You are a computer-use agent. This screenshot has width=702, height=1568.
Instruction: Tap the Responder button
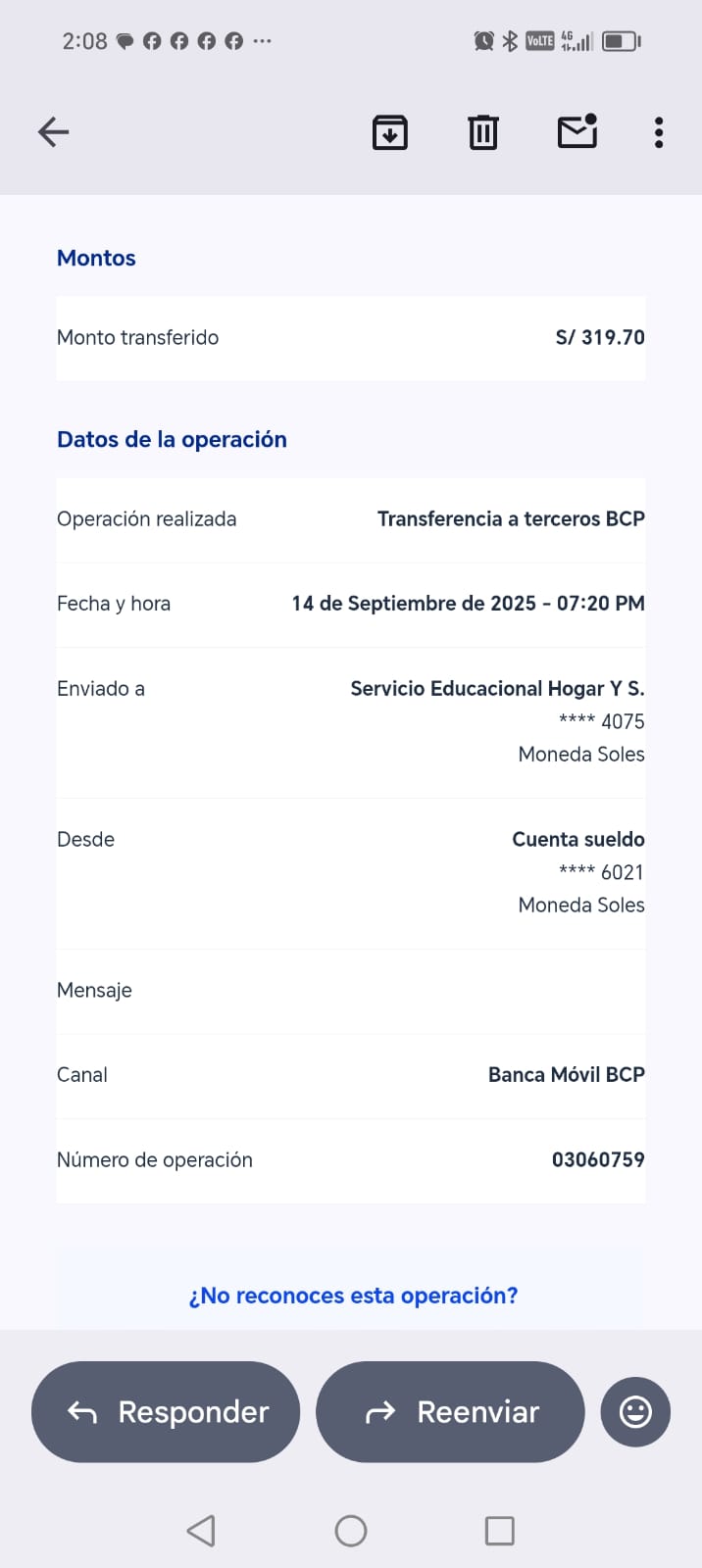pyautogui.click(x=166, y=1412)
